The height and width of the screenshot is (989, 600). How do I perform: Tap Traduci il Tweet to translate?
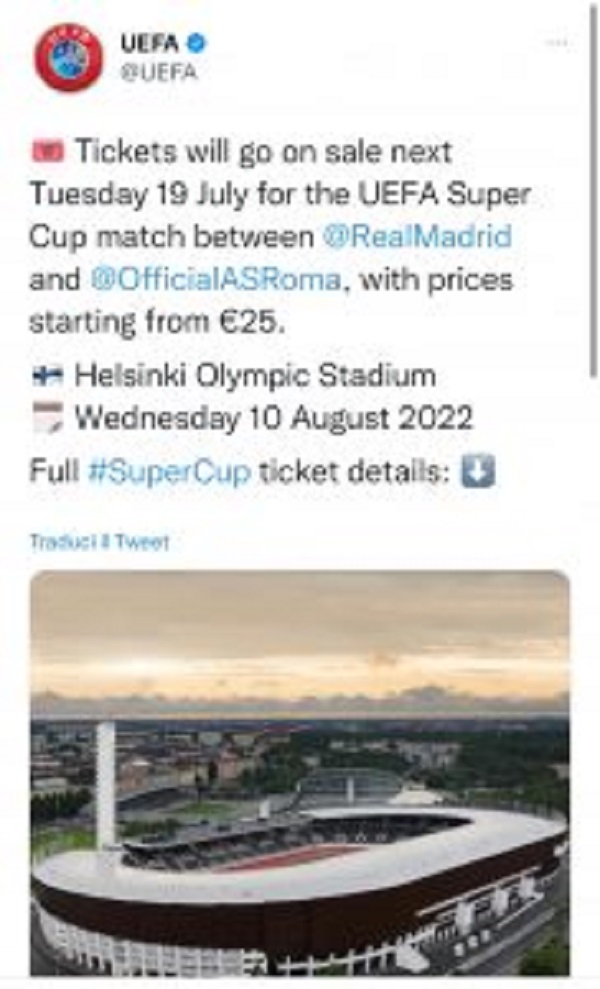[99, 542]
